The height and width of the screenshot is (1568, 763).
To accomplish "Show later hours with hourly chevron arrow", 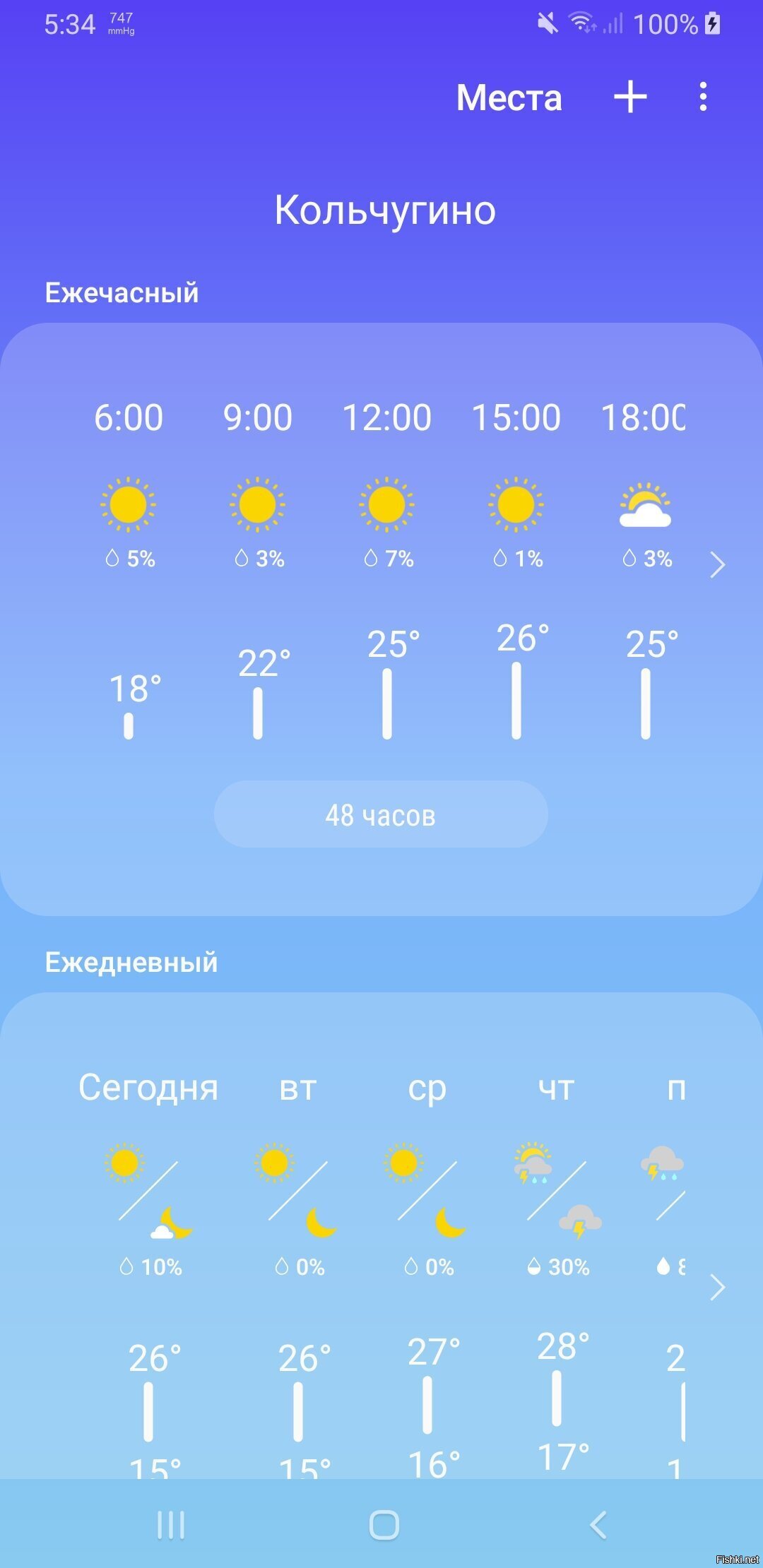I will pyautogui.click(x=718, y=565).
